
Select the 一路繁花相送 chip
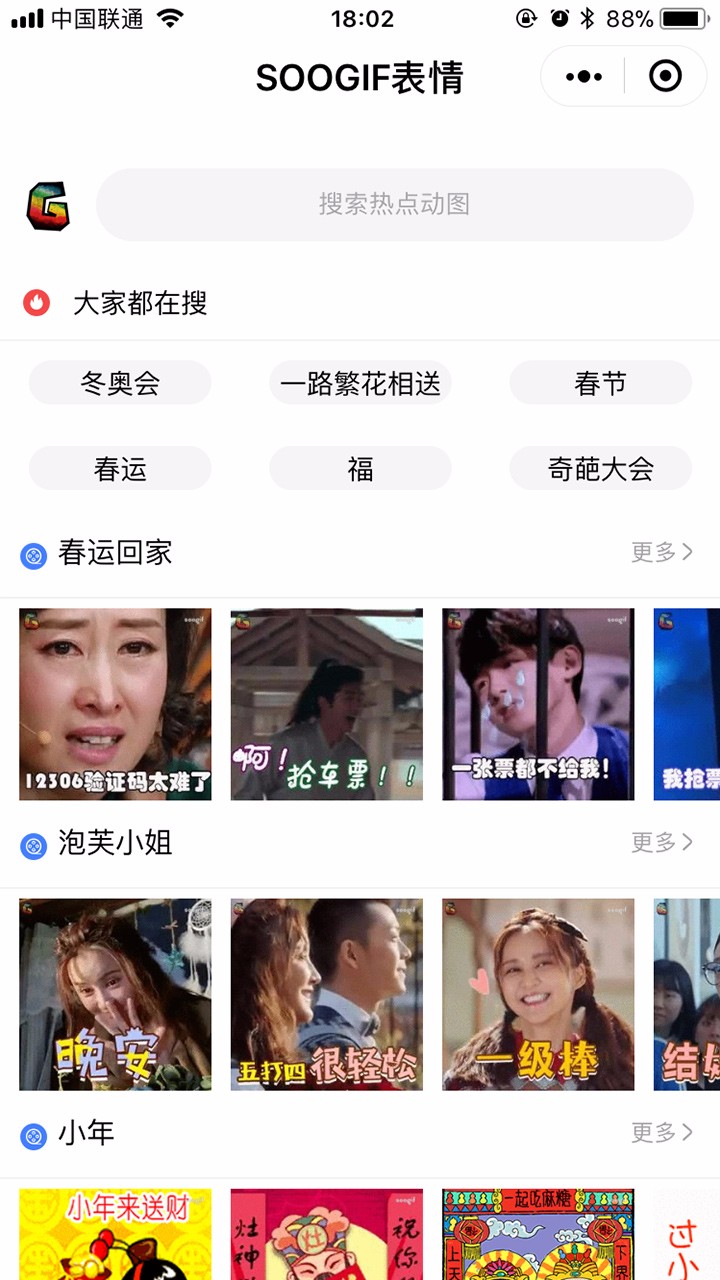click(360, 383)
